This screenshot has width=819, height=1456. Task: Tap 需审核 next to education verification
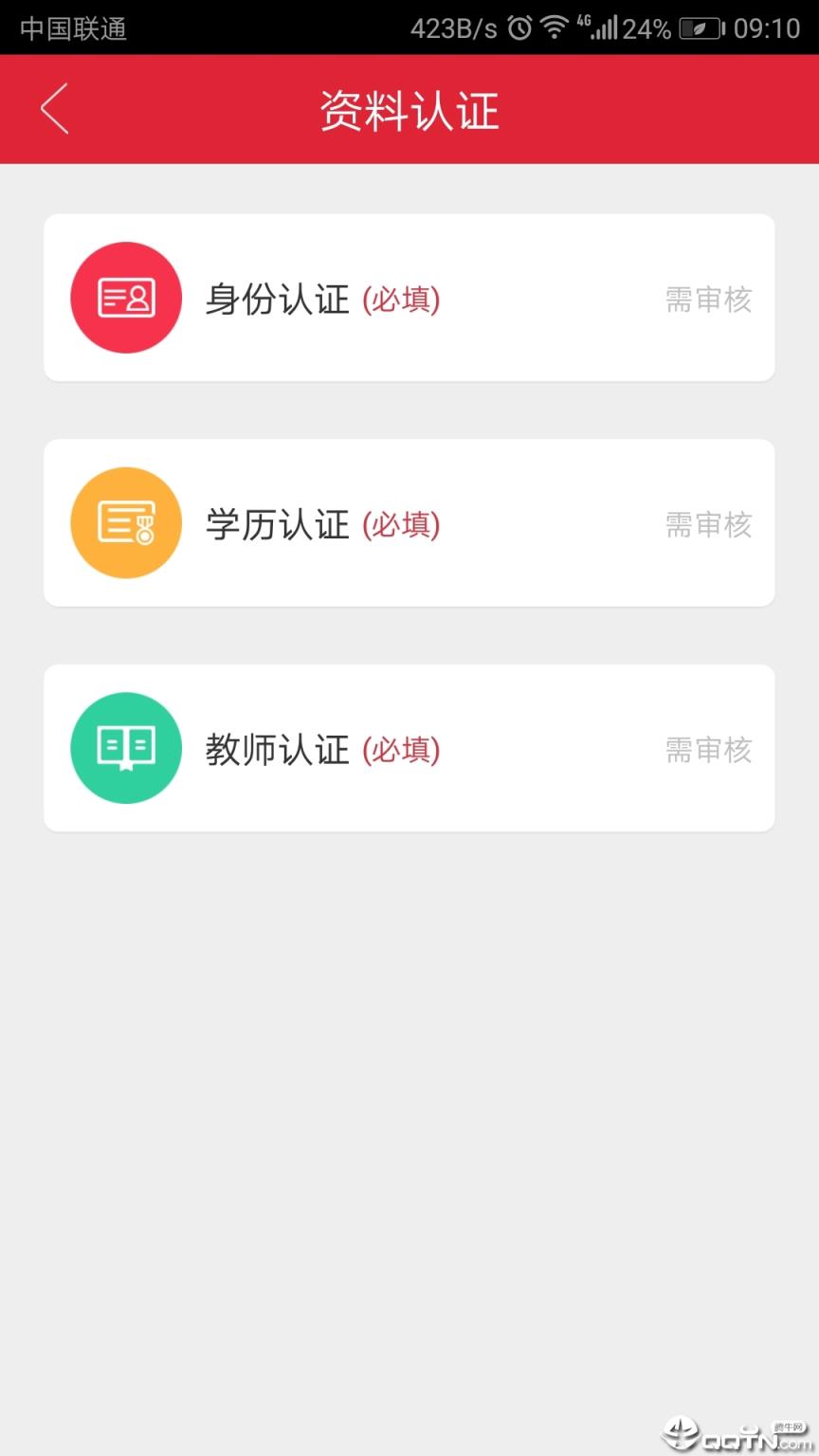pyautogui.click(x=708, y=524)
